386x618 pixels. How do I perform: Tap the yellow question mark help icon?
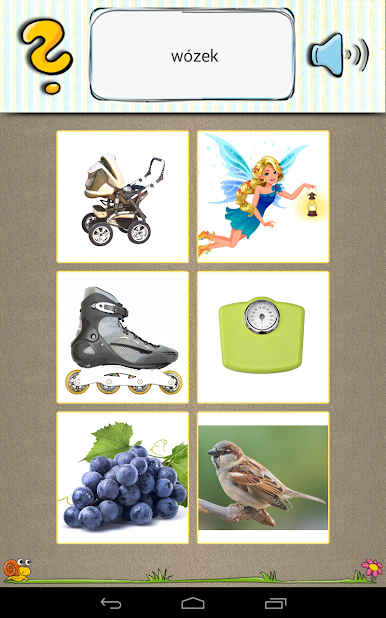(47, 56)
